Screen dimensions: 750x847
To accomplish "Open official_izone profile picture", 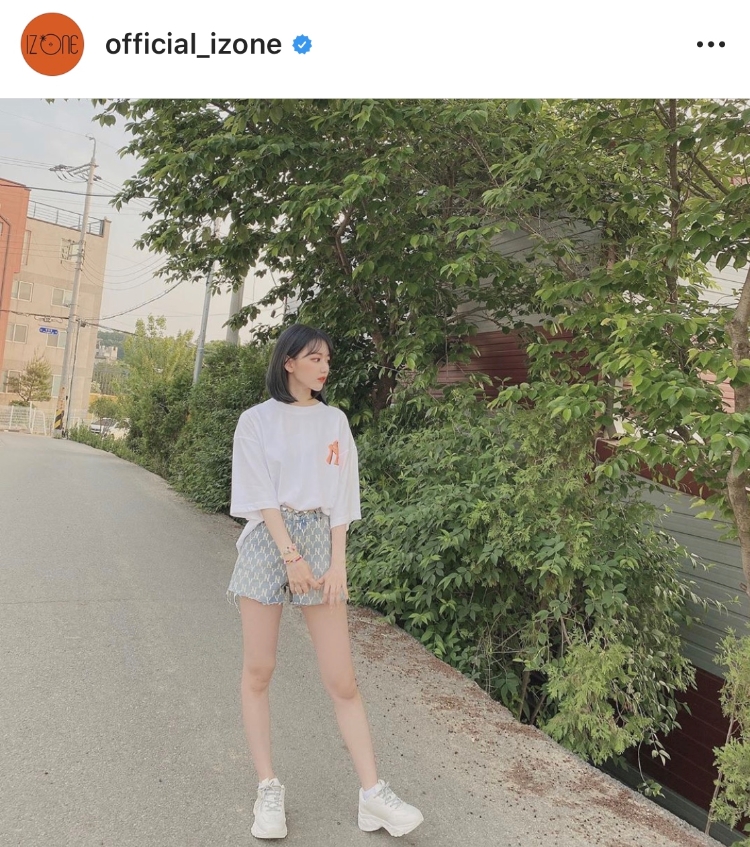I will (x=52, y=44).
